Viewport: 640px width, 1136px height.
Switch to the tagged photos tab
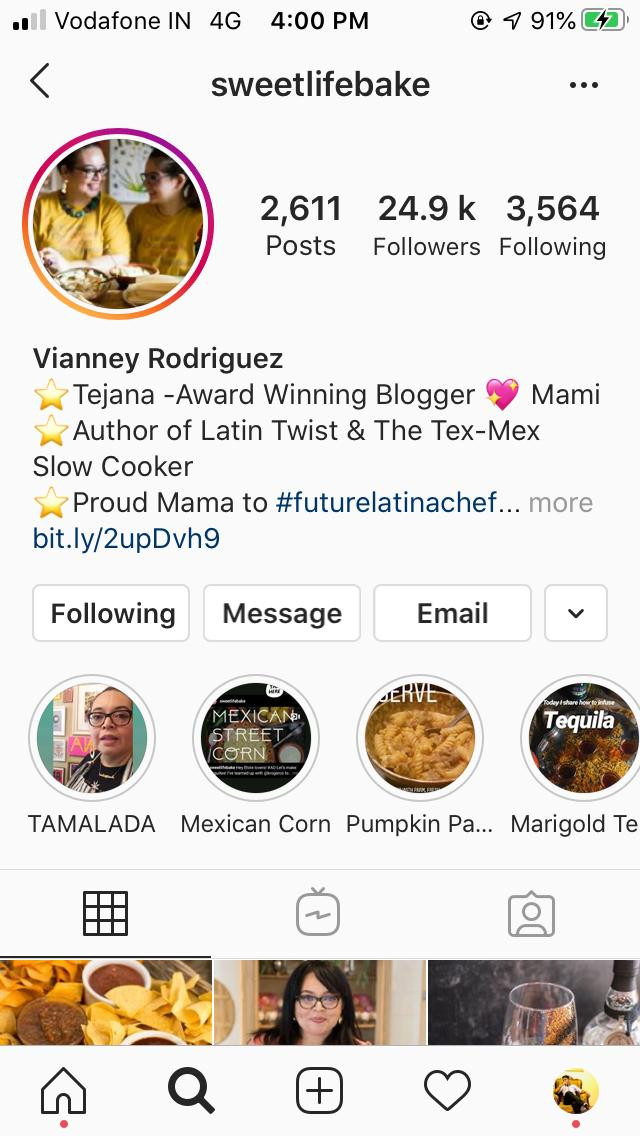pos(531,914)
